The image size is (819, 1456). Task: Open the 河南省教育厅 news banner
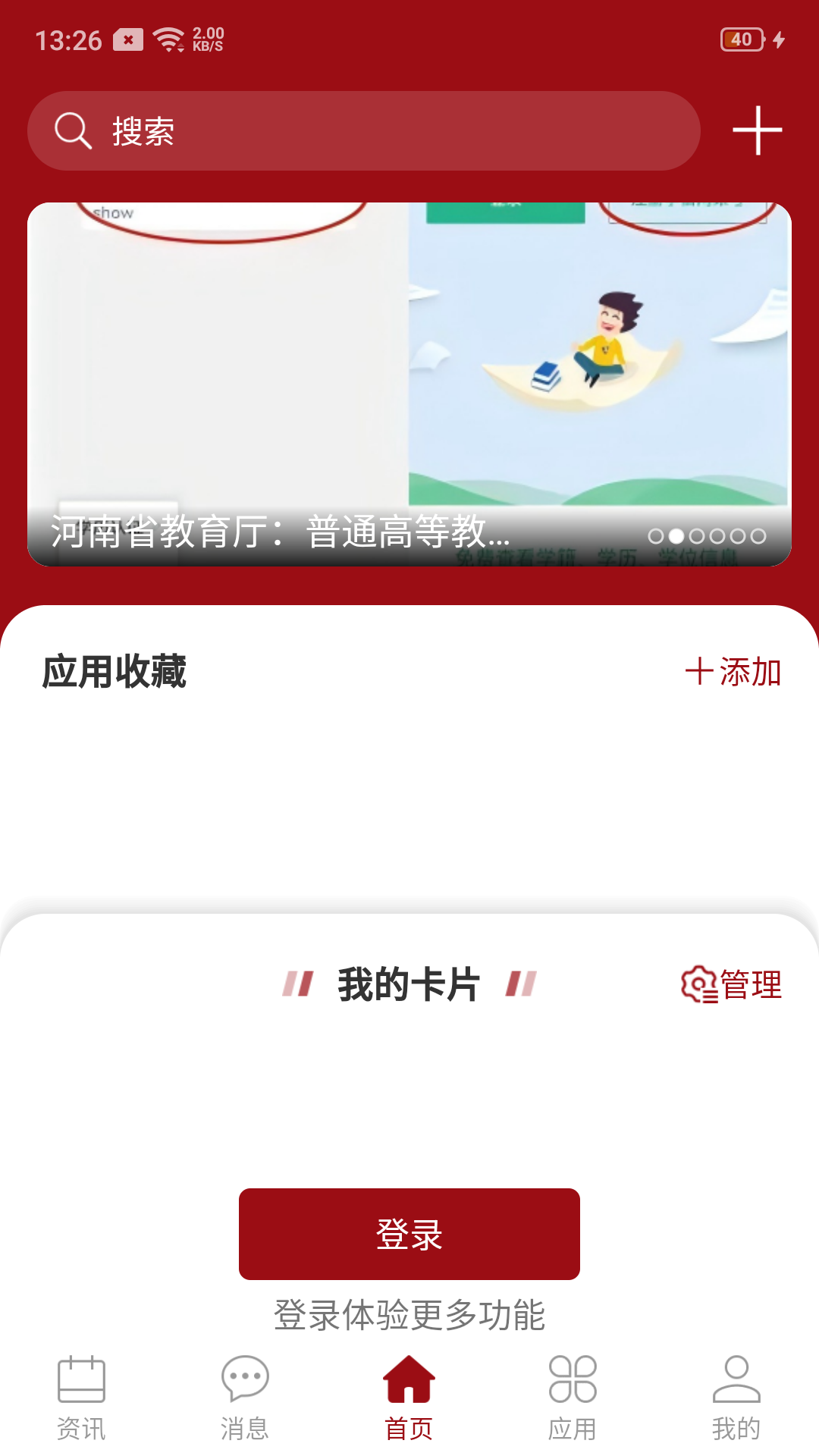[x=409, y=384]
